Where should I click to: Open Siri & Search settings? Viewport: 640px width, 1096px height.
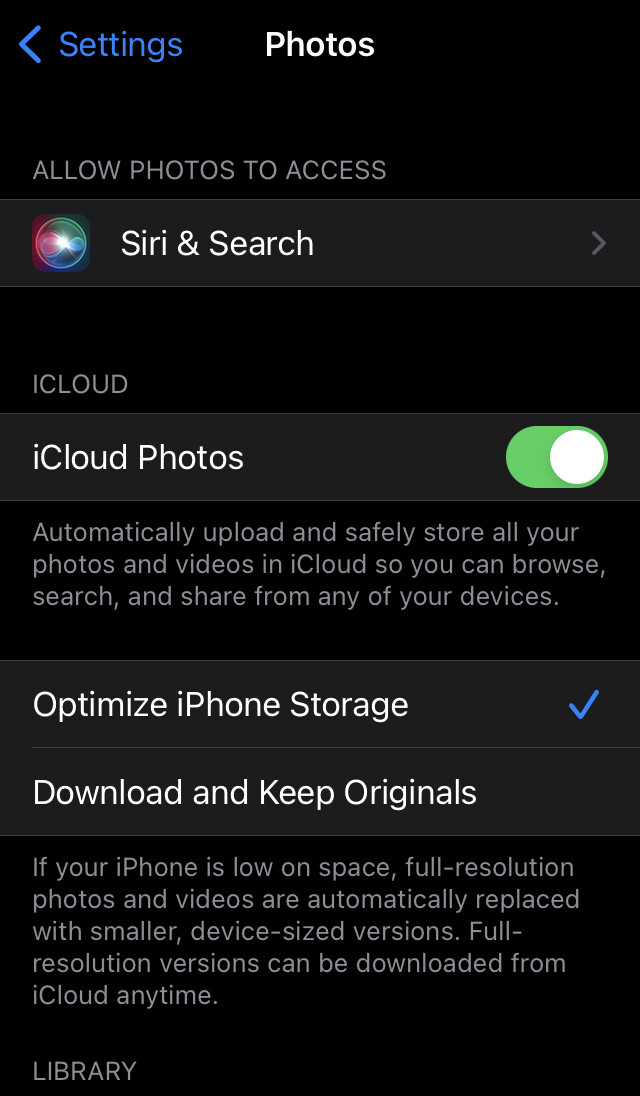[320, 243]
